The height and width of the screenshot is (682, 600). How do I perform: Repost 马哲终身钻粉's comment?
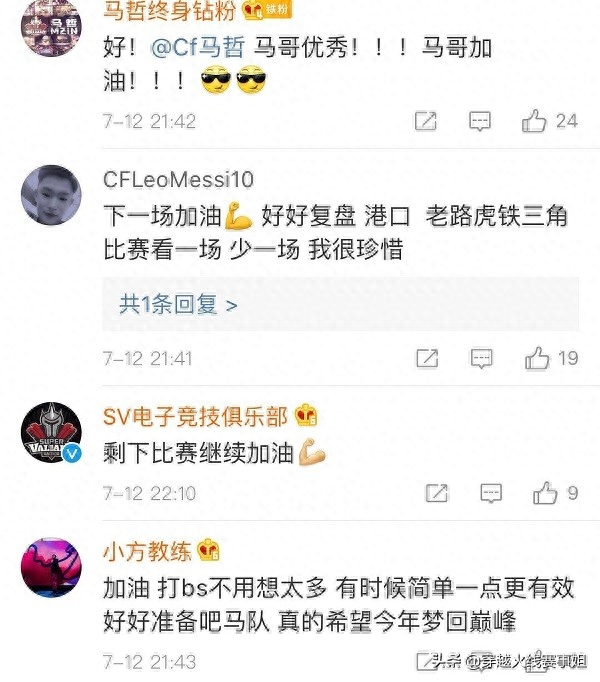(x=426, y=121)
